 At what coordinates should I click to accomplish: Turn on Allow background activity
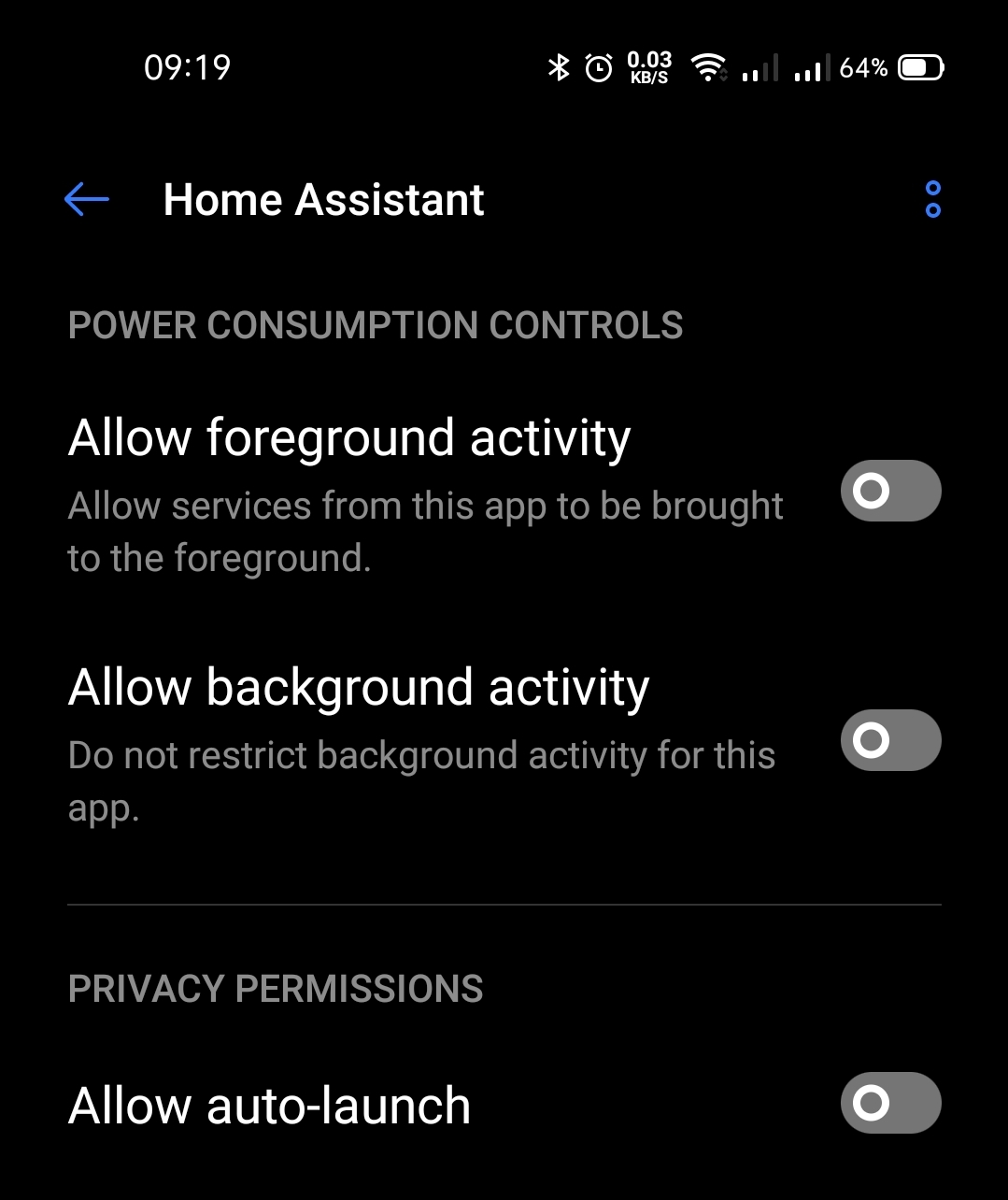(x=890, y=740)
